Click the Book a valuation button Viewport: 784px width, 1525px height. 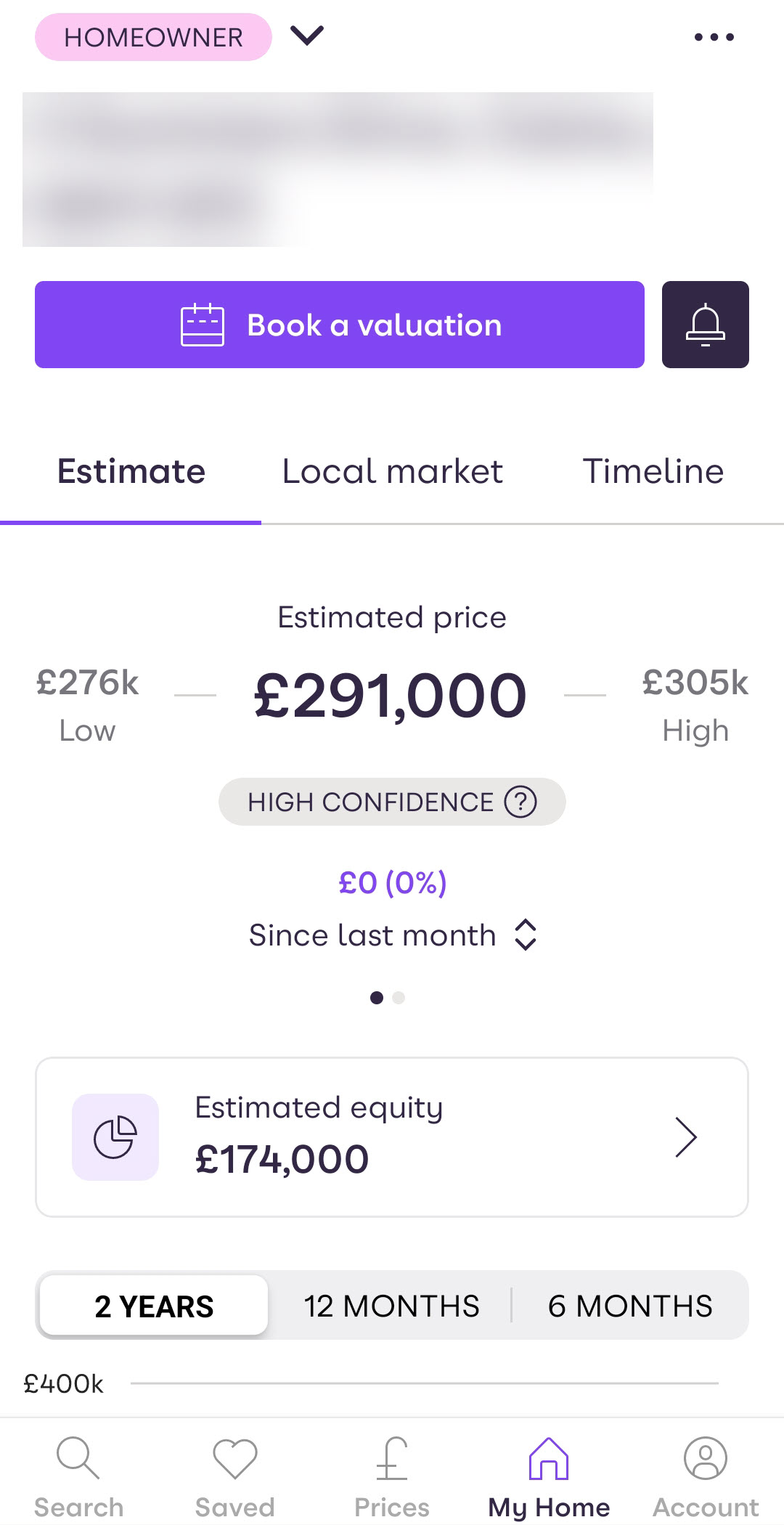pos(340,324)
